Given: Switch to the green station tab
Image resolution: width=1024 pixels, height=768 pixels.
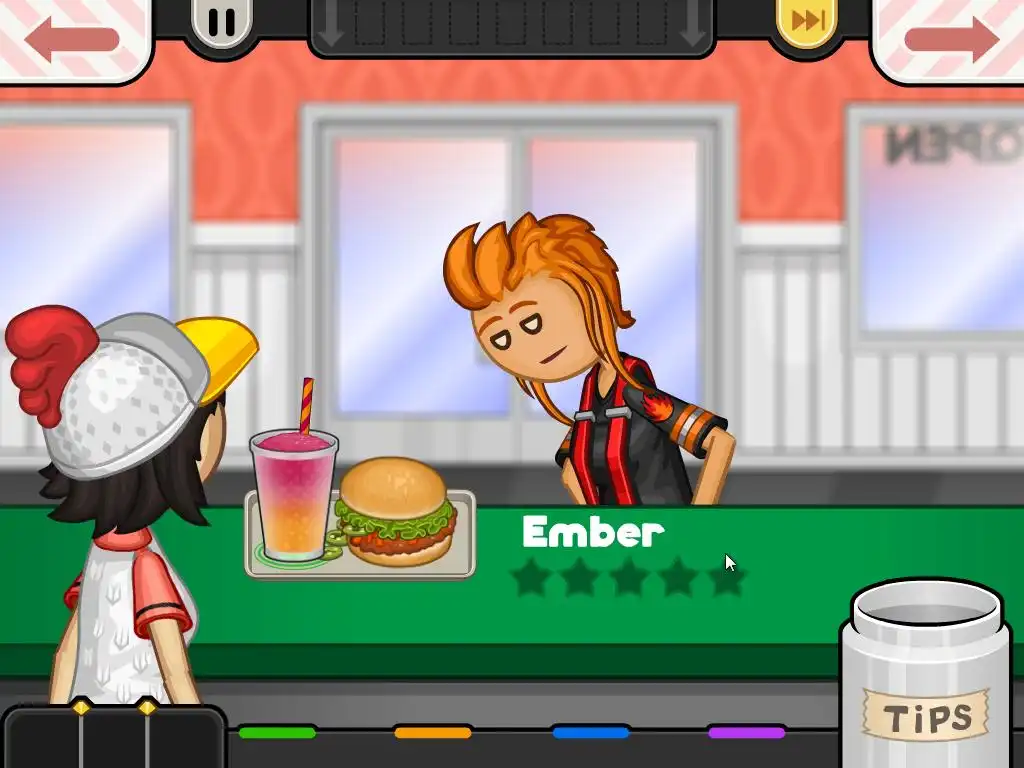Looking at the screenshot, I should (x=277, y=733).
